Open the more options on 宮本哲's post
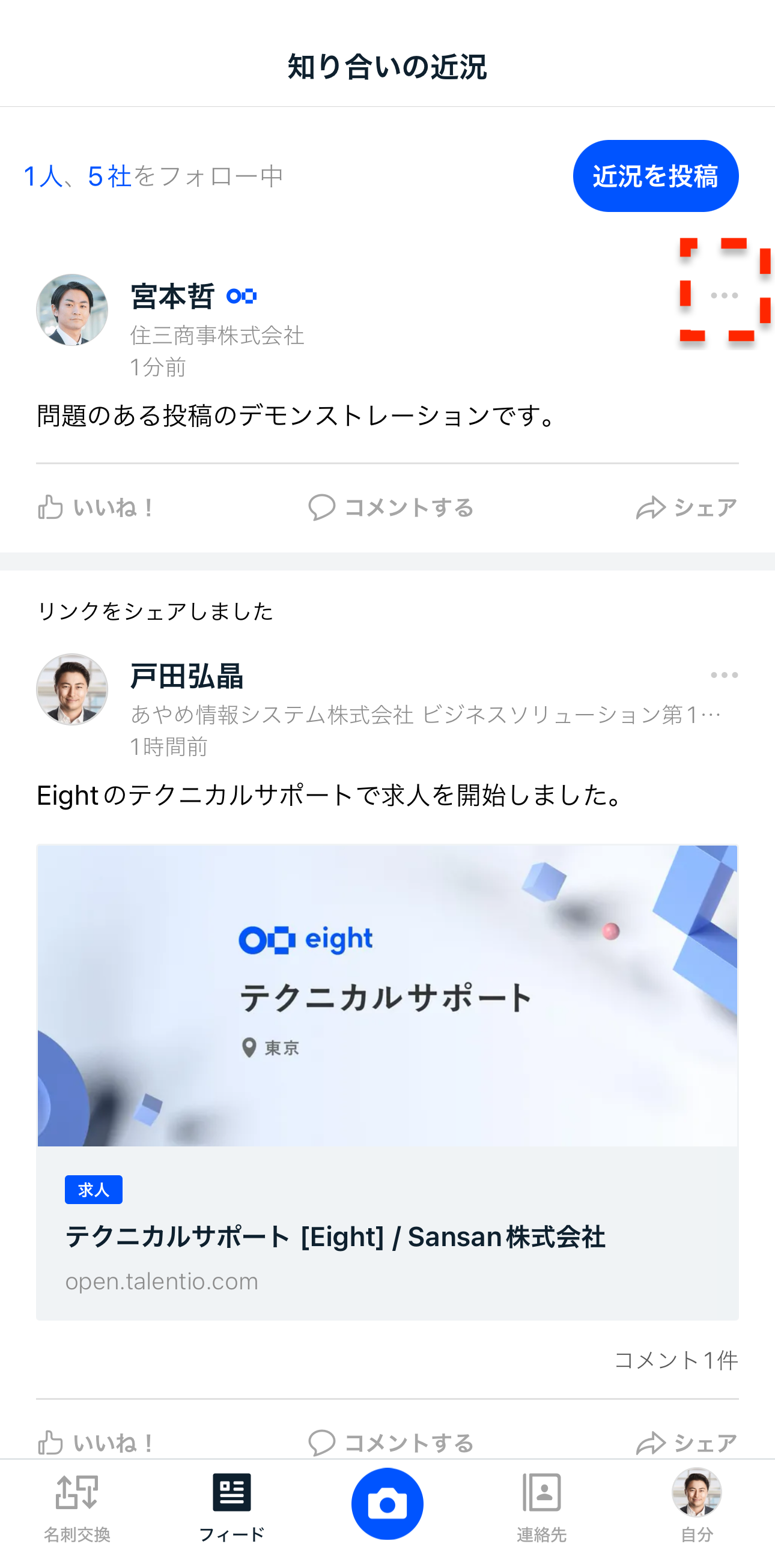 tap(724, 296)
